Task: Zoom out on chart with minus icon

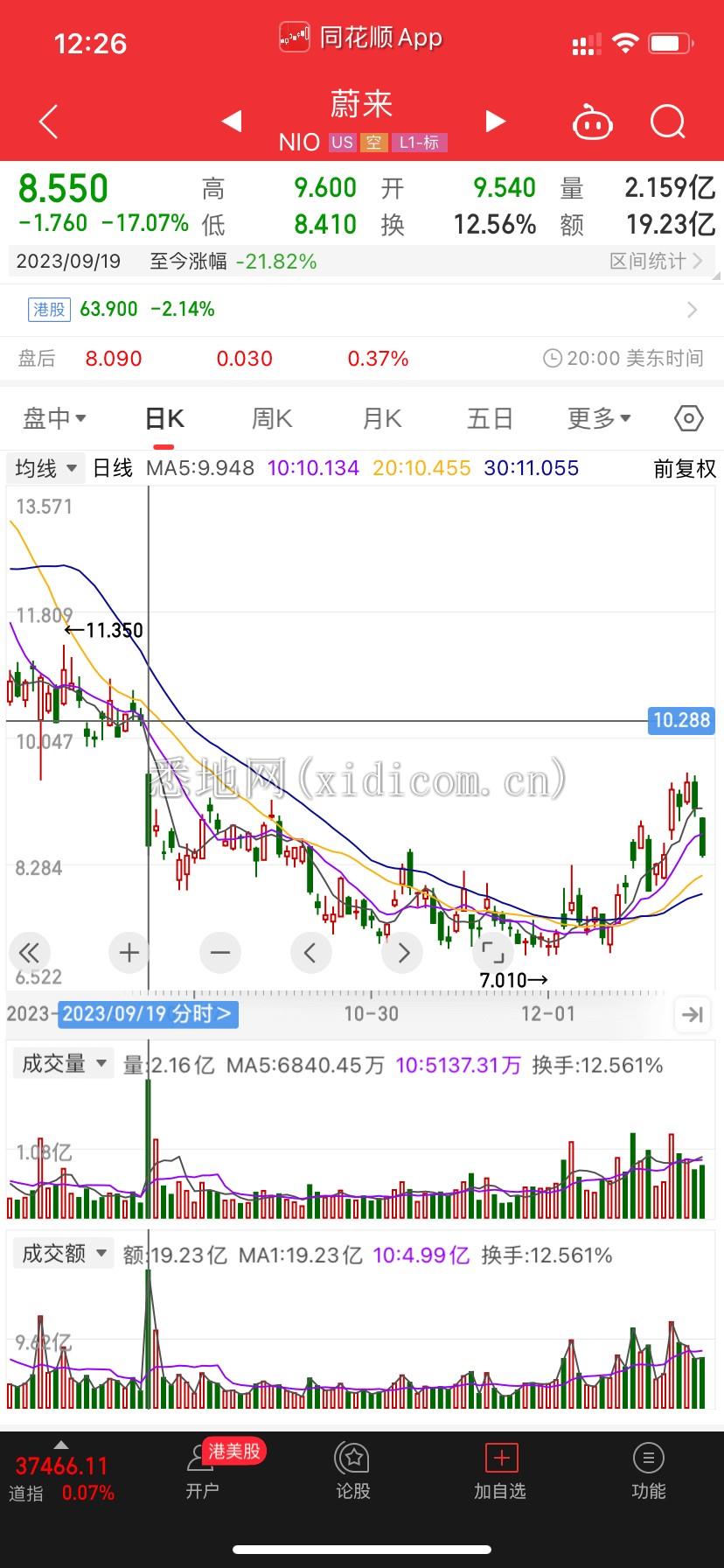Action: 219,952
